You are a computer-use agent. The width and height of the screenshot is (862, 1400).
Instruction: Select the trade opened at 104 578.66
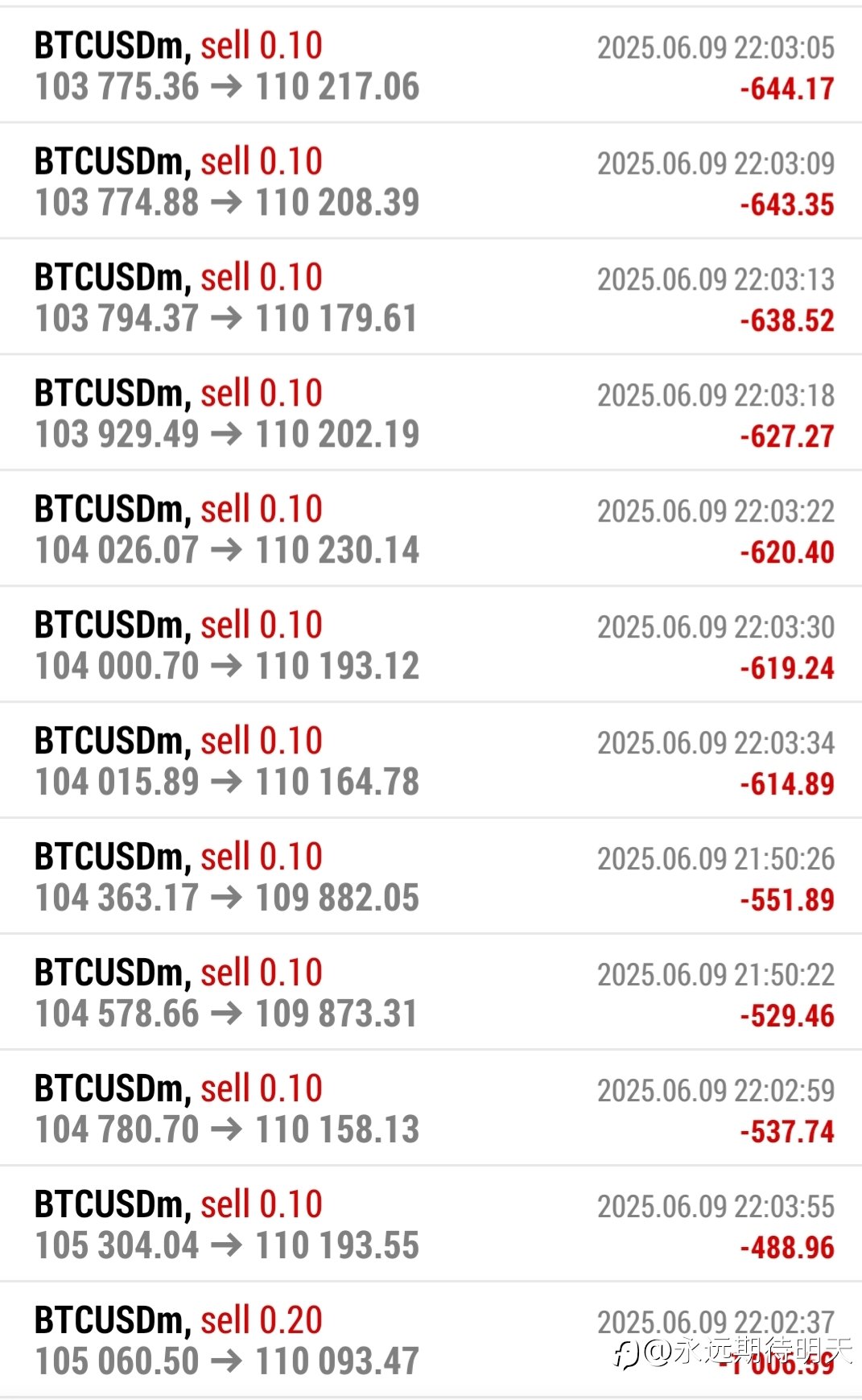pyautogui.click(x=431, y=993)
